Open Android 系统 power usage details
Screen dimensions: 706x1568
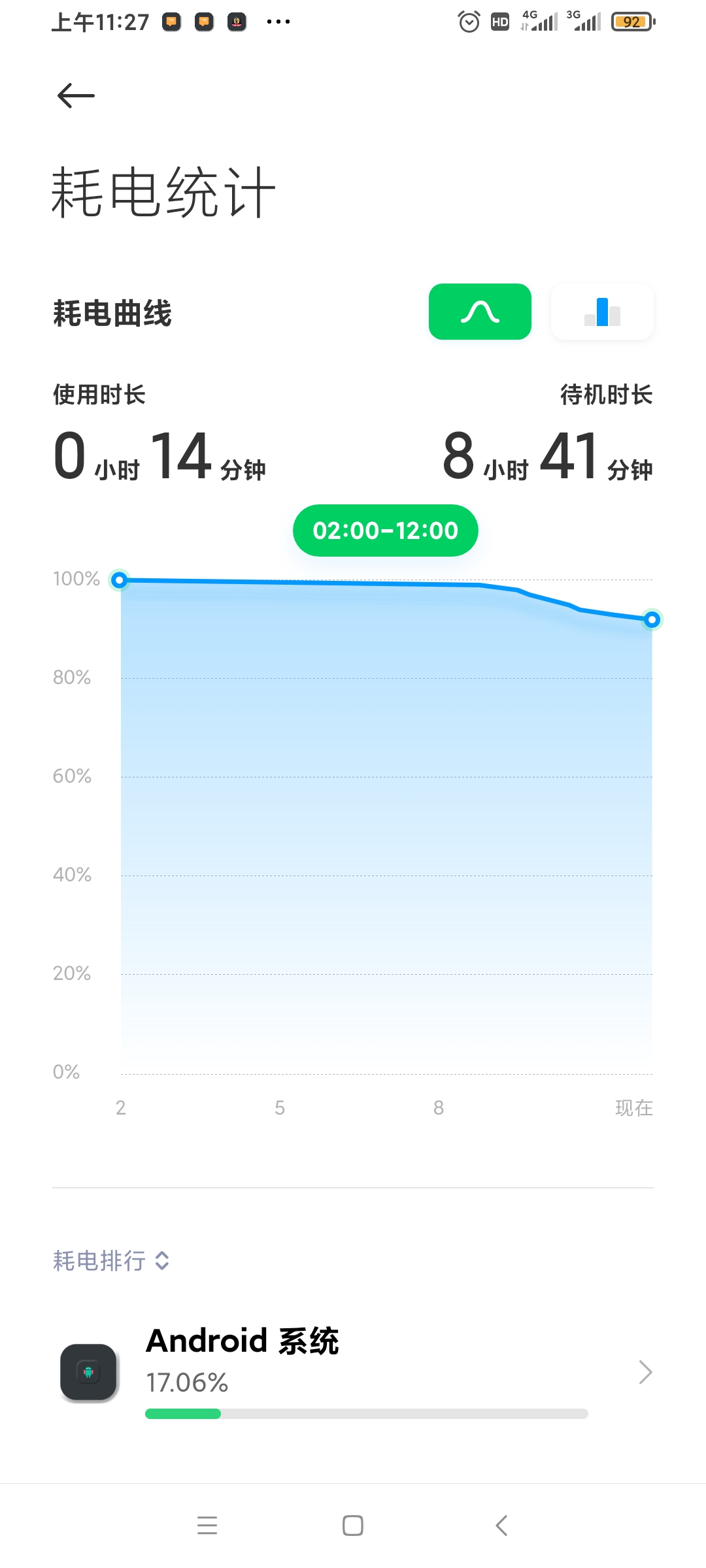(353, 1372)
